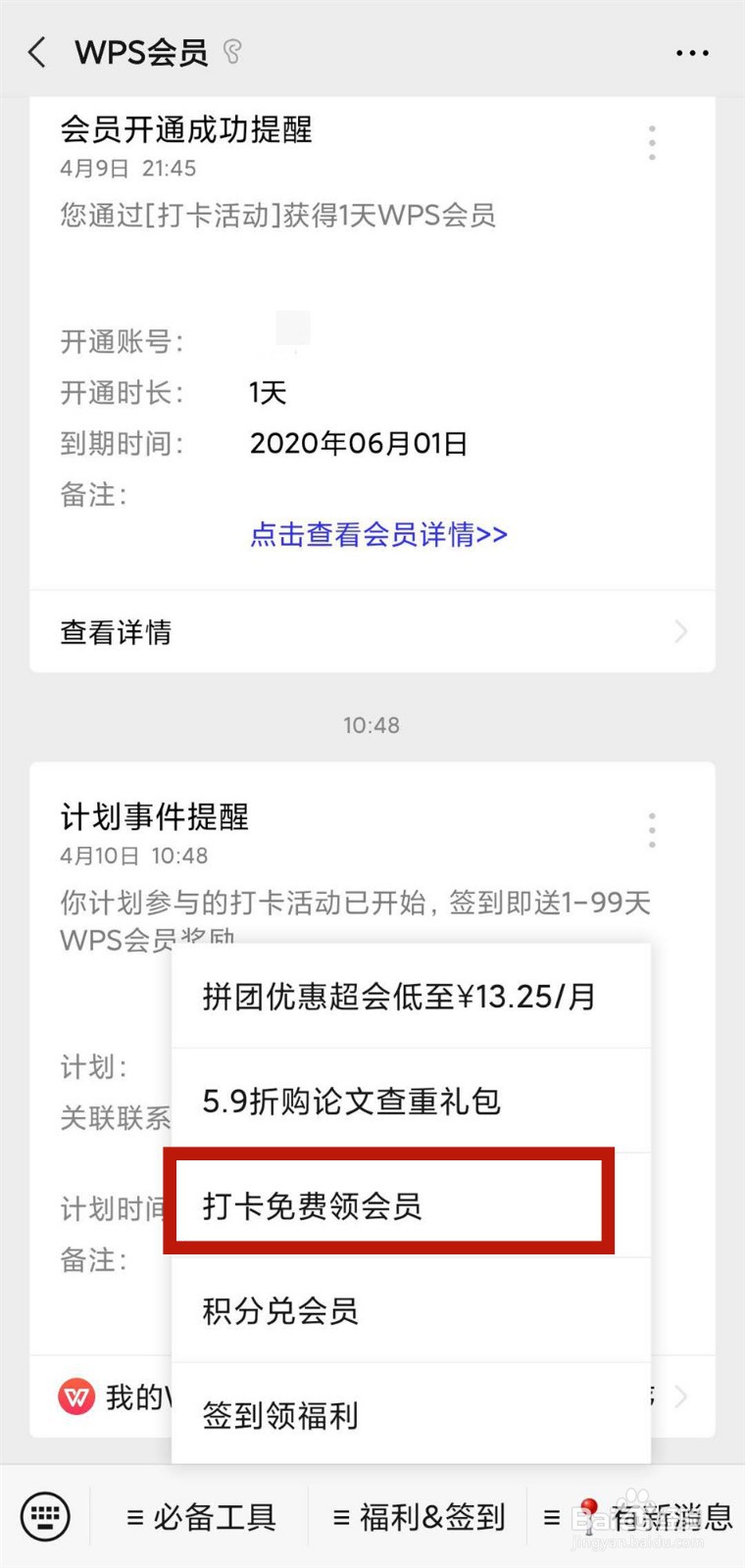Tap the back arrow to leave WPS会员
The height and width of the screenshot is (1568, 745).
pos(36,53)
